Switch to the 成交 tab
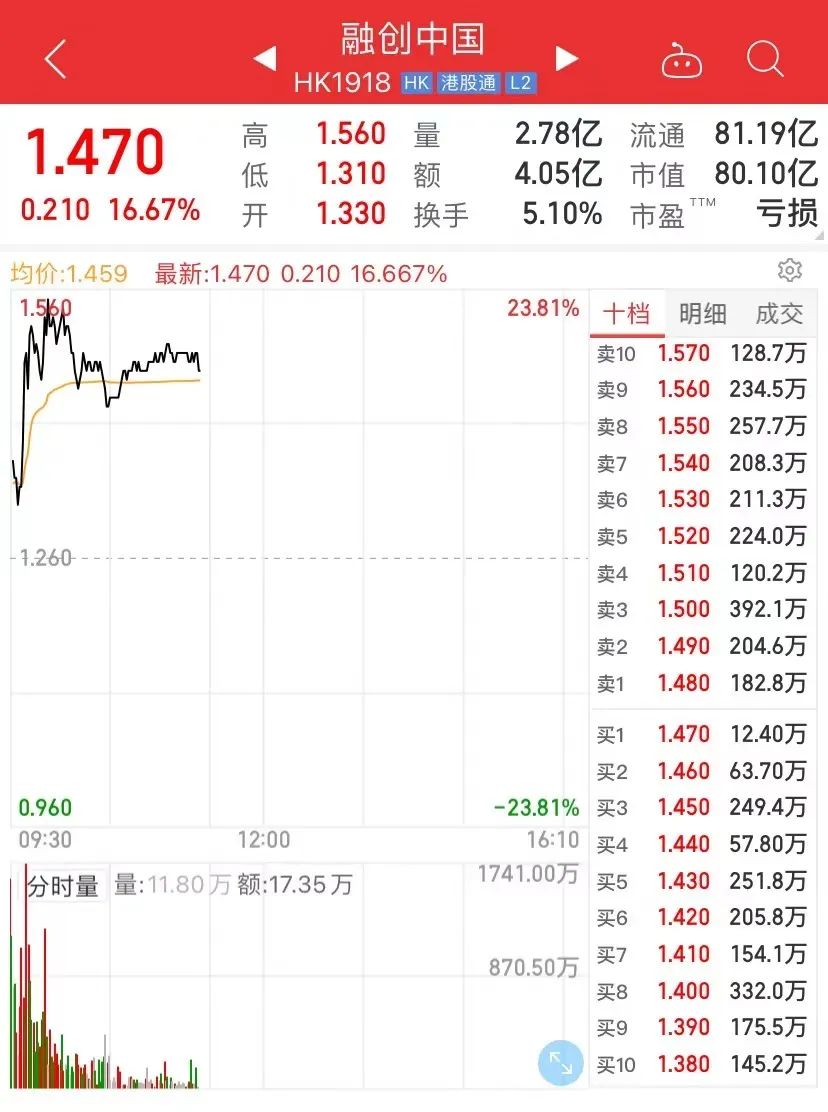This screenshot has height=1112, width=828. click(x=779, y=314)
